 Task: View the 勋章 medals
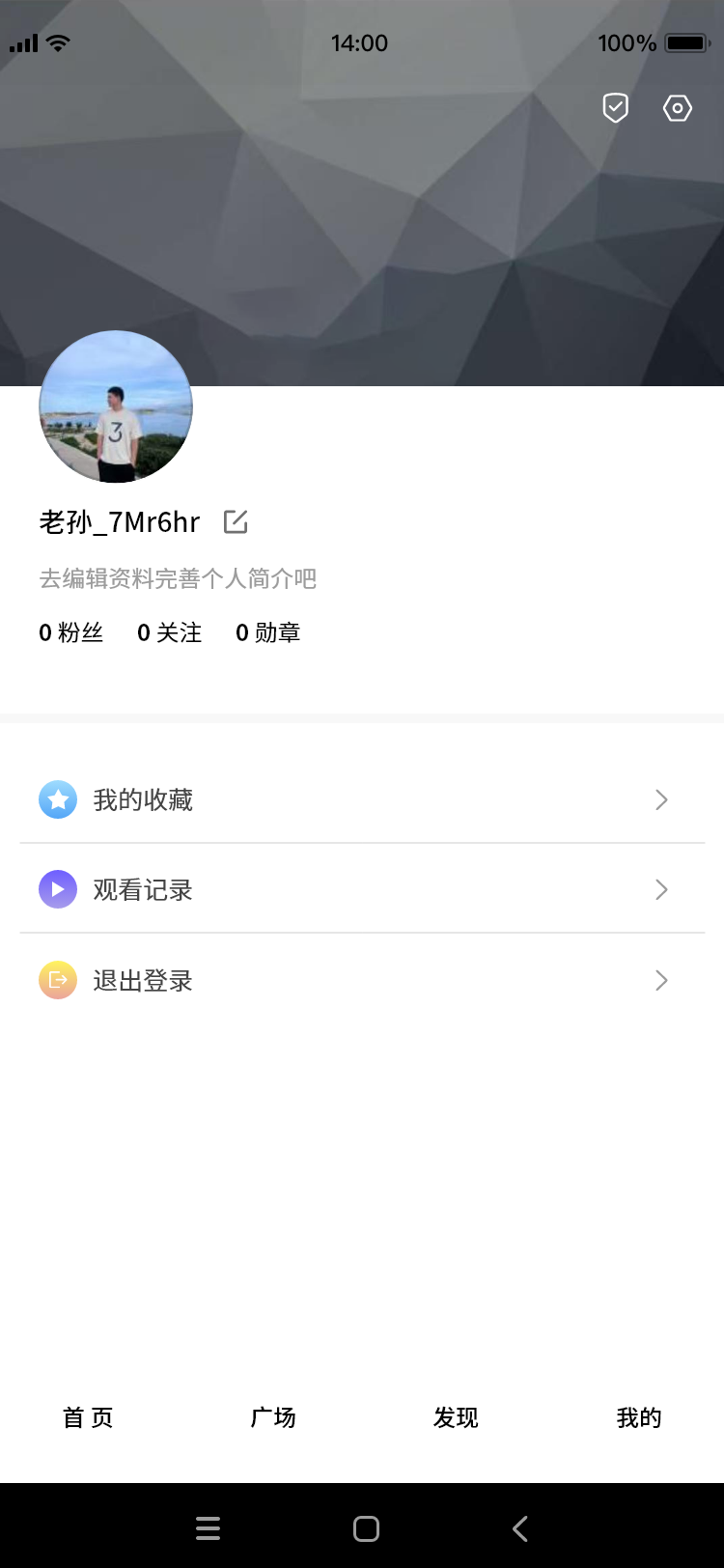tap(268, 632)
